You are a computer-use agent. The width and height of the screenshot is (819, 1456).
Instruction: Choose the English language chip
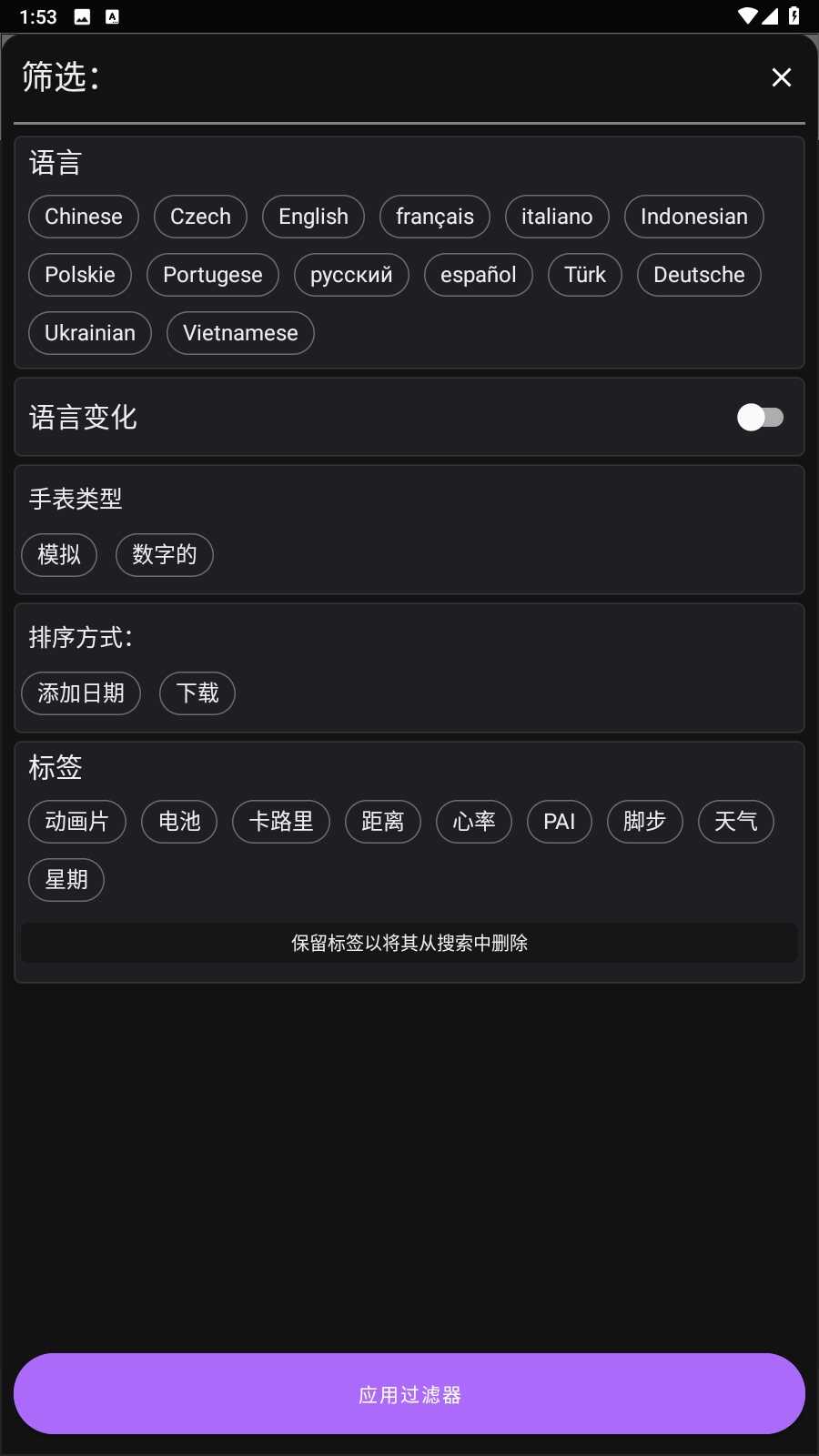[x=313, y=217]
